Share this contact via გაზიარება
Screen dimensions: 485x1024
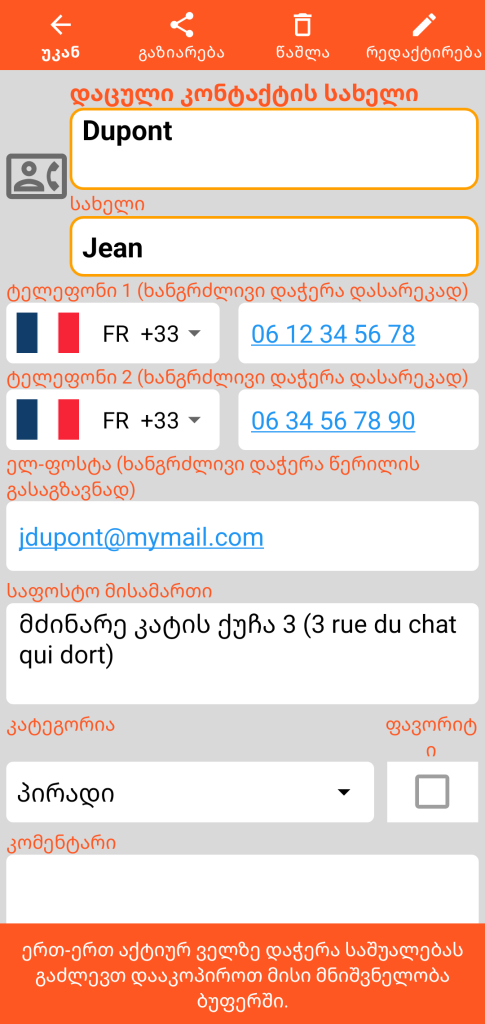pos(181,36)
